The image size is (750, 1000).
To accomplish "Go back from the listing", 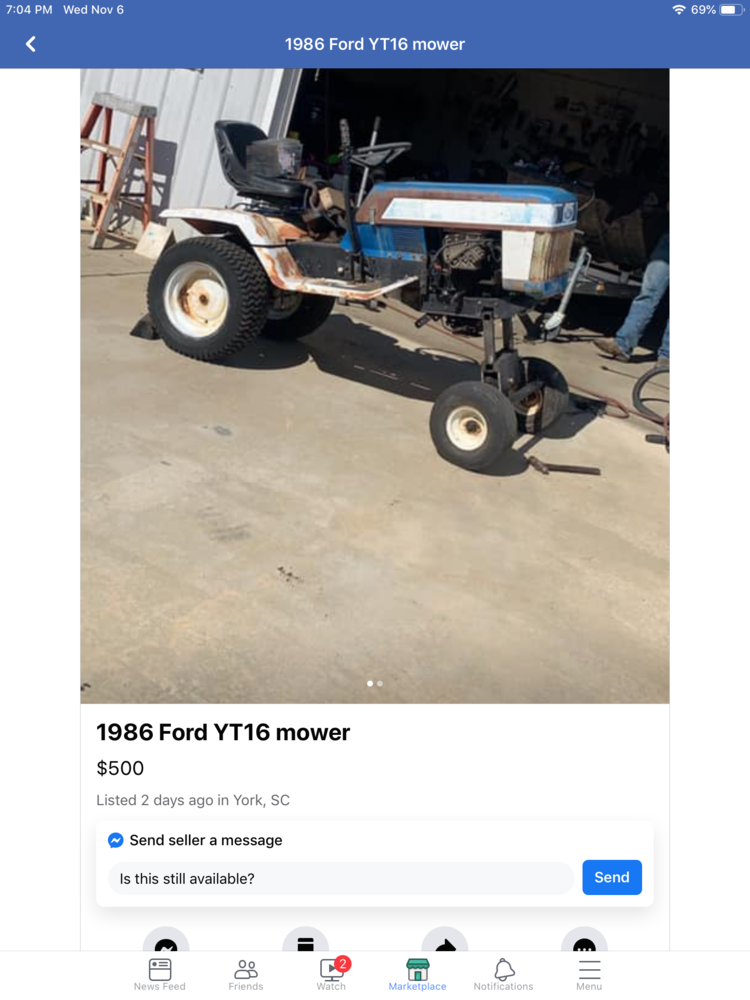I will 31,44.
